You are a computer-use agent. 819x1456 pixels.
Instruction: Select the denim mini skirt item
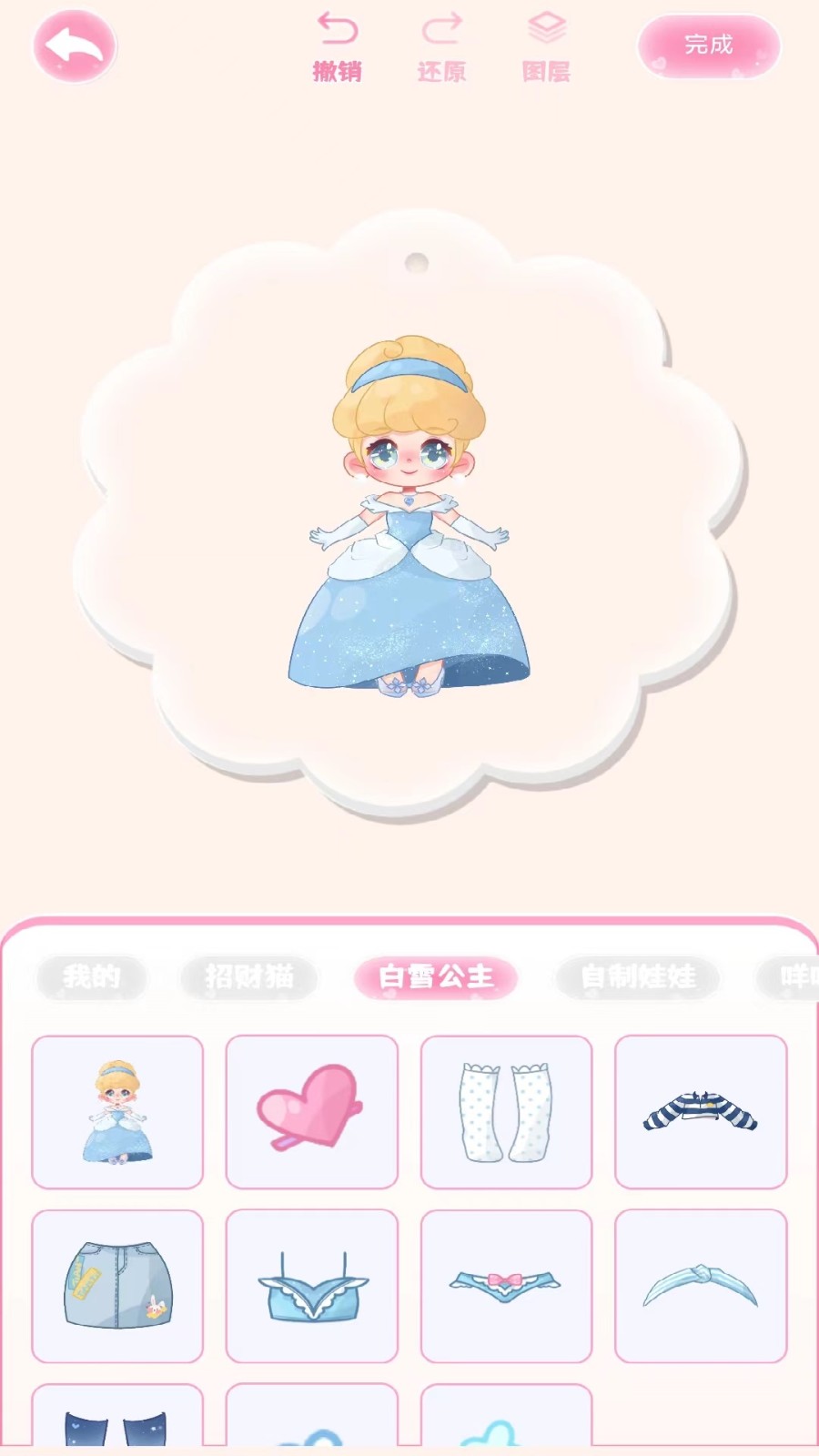[x=116, y=1287]
